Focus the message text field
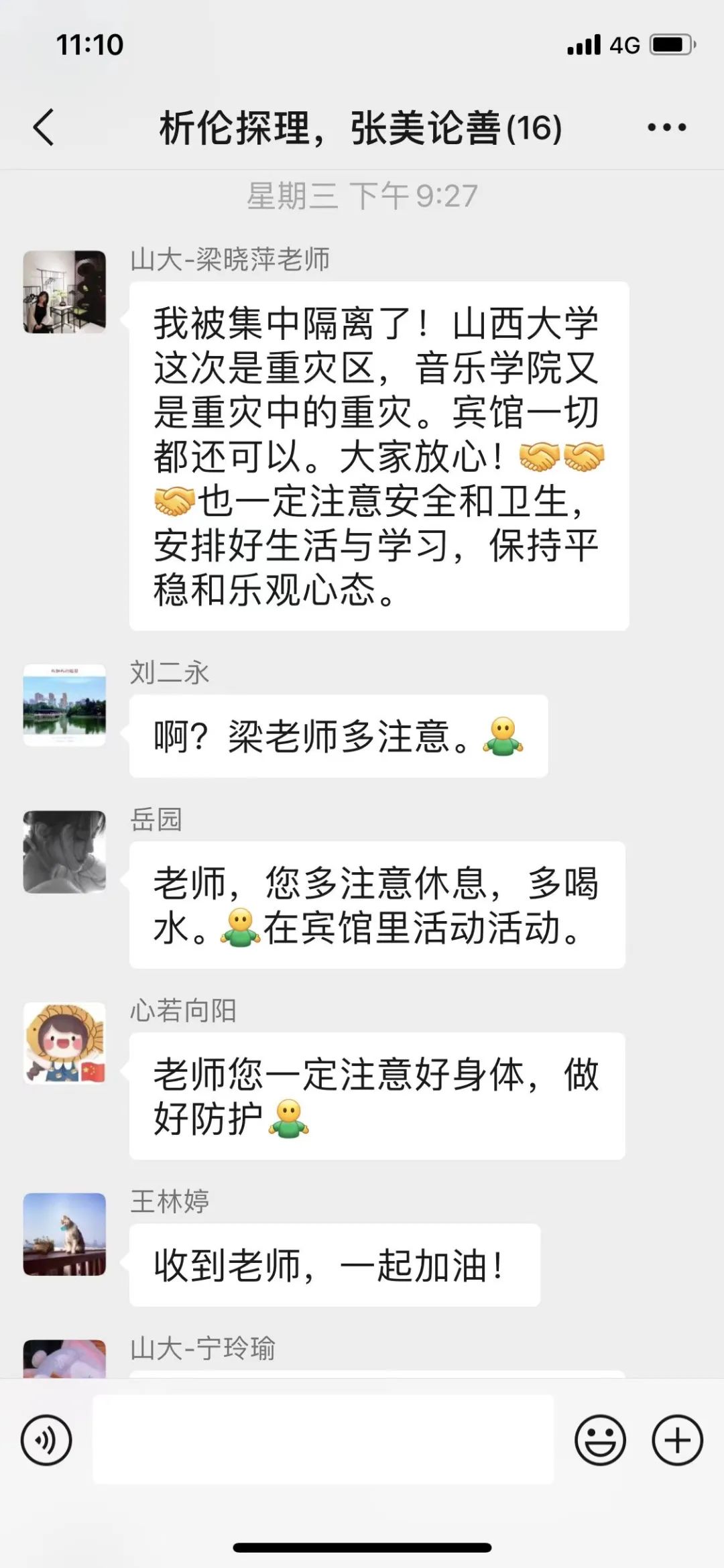The height and width of the screenshot is (1568, 724). coord(323,1440)
